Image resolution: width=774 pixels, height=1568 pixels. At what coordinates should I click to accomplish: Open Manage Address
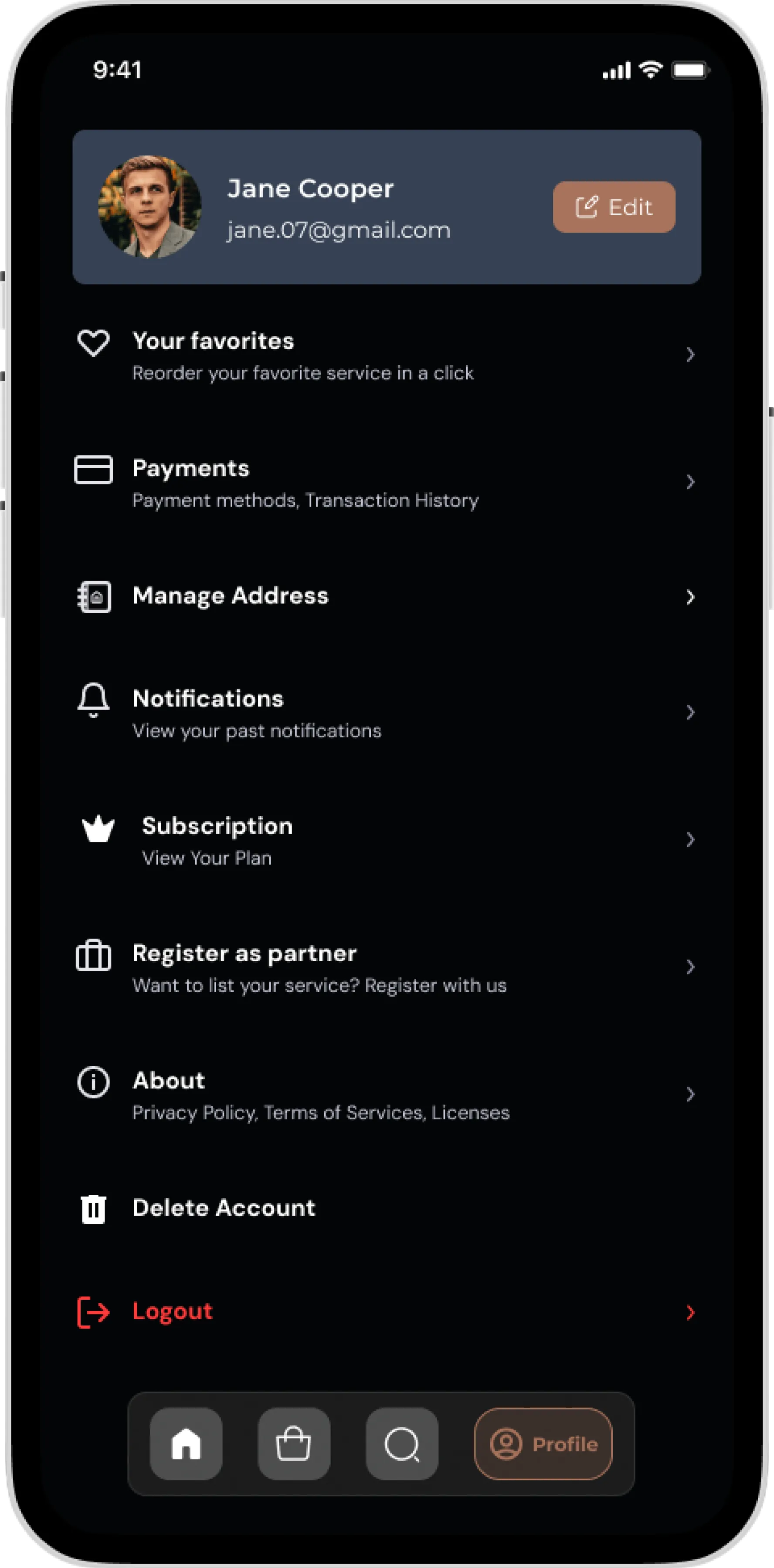pyautogui.click(x=230, y=596)
